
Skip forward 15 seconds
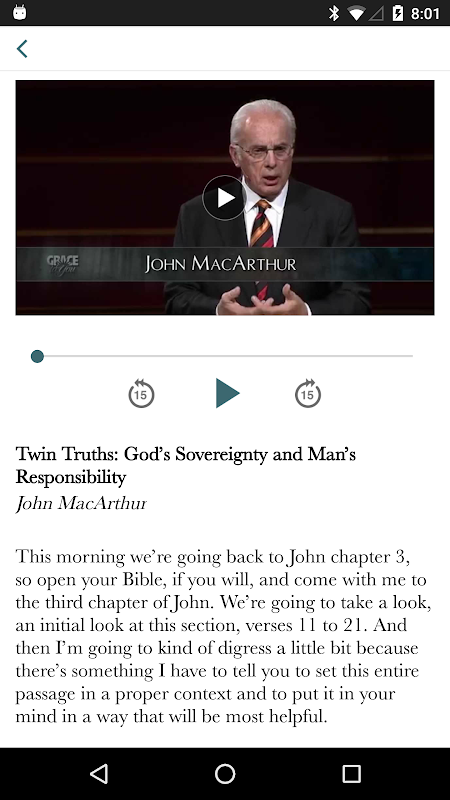click(308, 393)
